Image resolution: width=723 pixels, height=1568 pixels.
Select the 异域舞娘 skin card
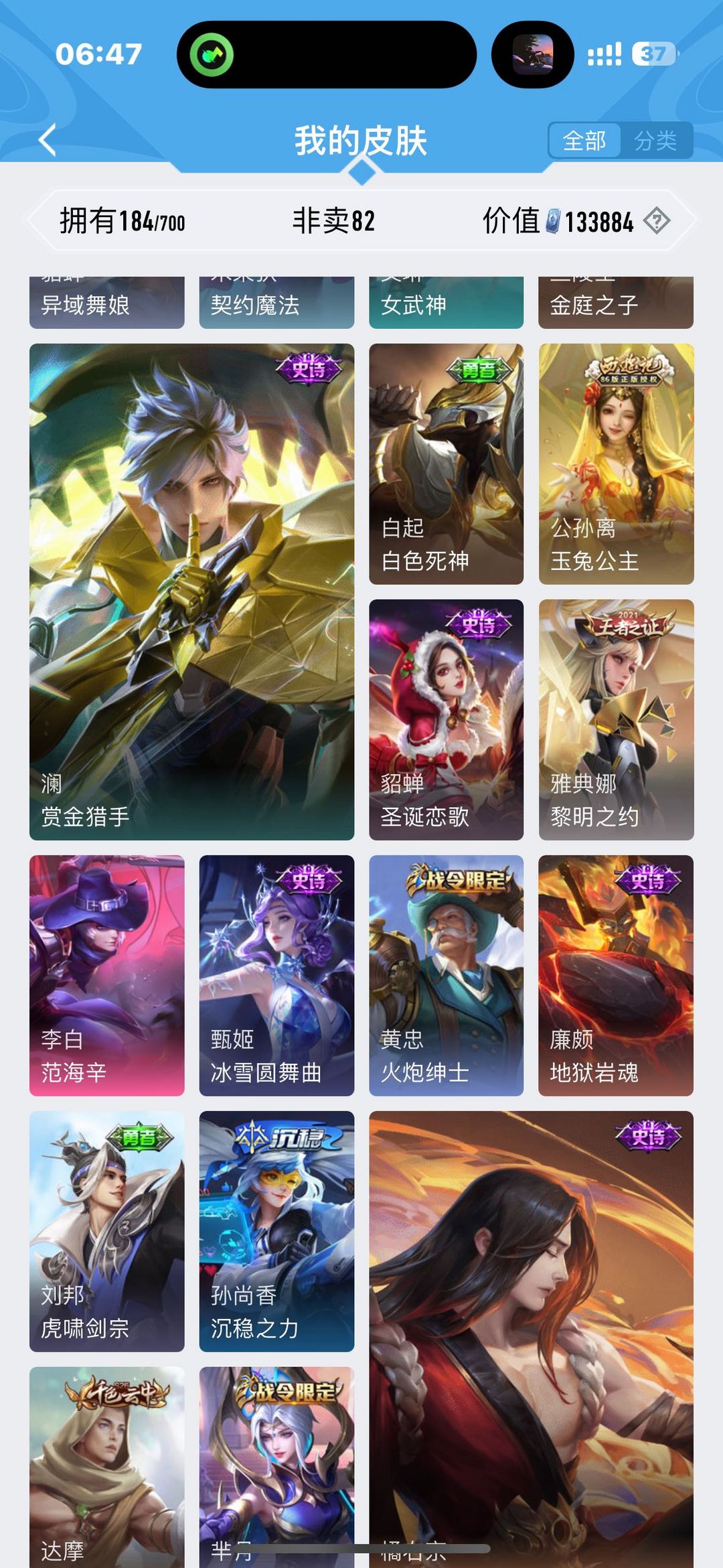pyautogui.click(x=106, y=303)
